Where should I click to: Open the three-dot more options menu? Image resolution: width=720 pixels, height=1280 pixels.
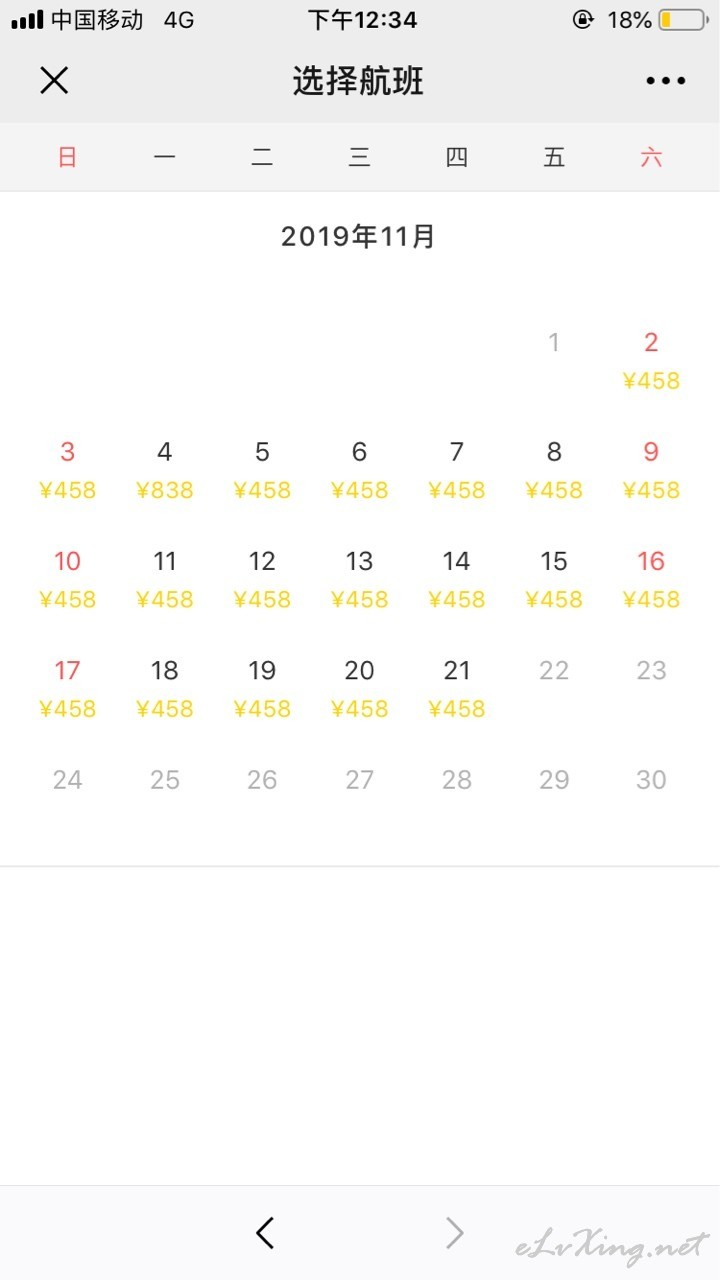pyautogui.click(x=665, y=81)
